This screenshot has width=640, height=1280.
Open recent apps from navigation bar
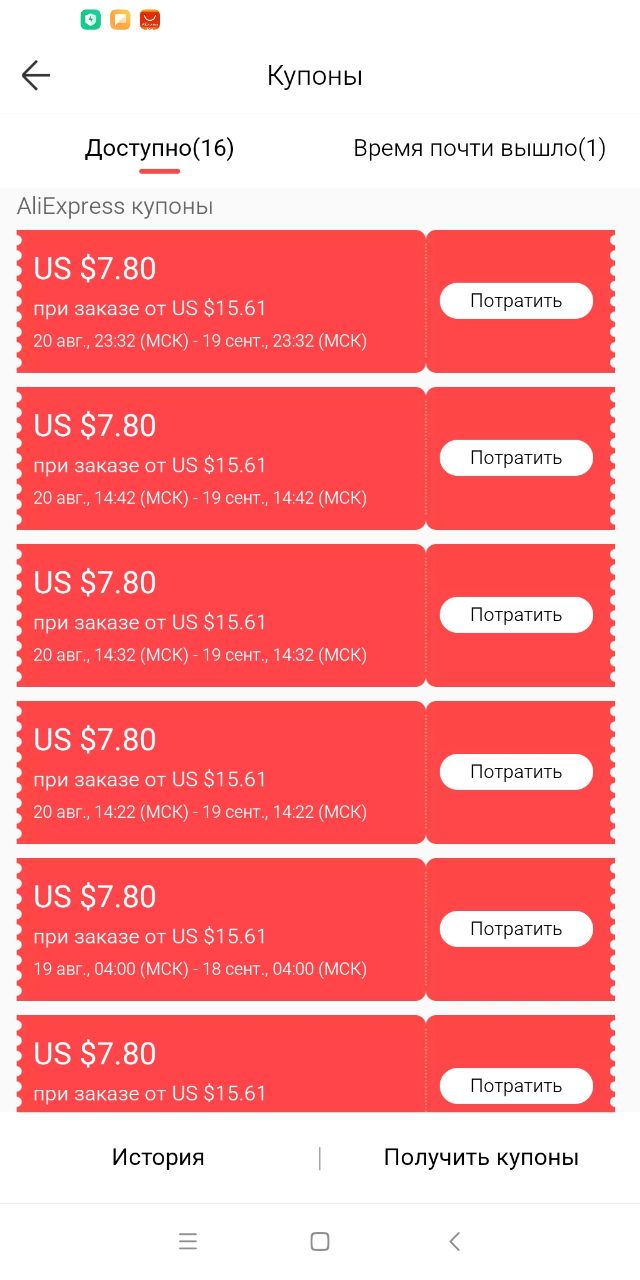pyautogui.click(x=188, y=1242)
